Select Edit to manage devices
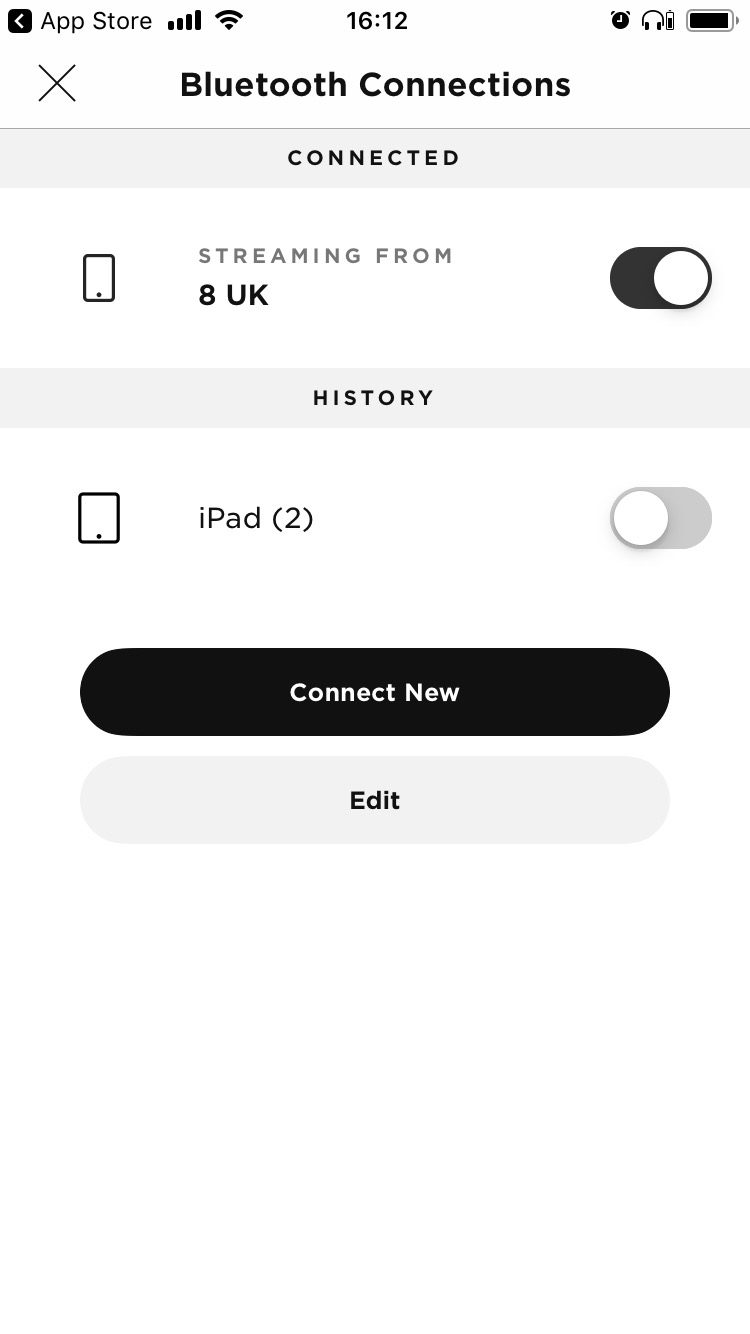This screenshot has width=750, height=1334. pyautogui.click(x=374, y=800)
